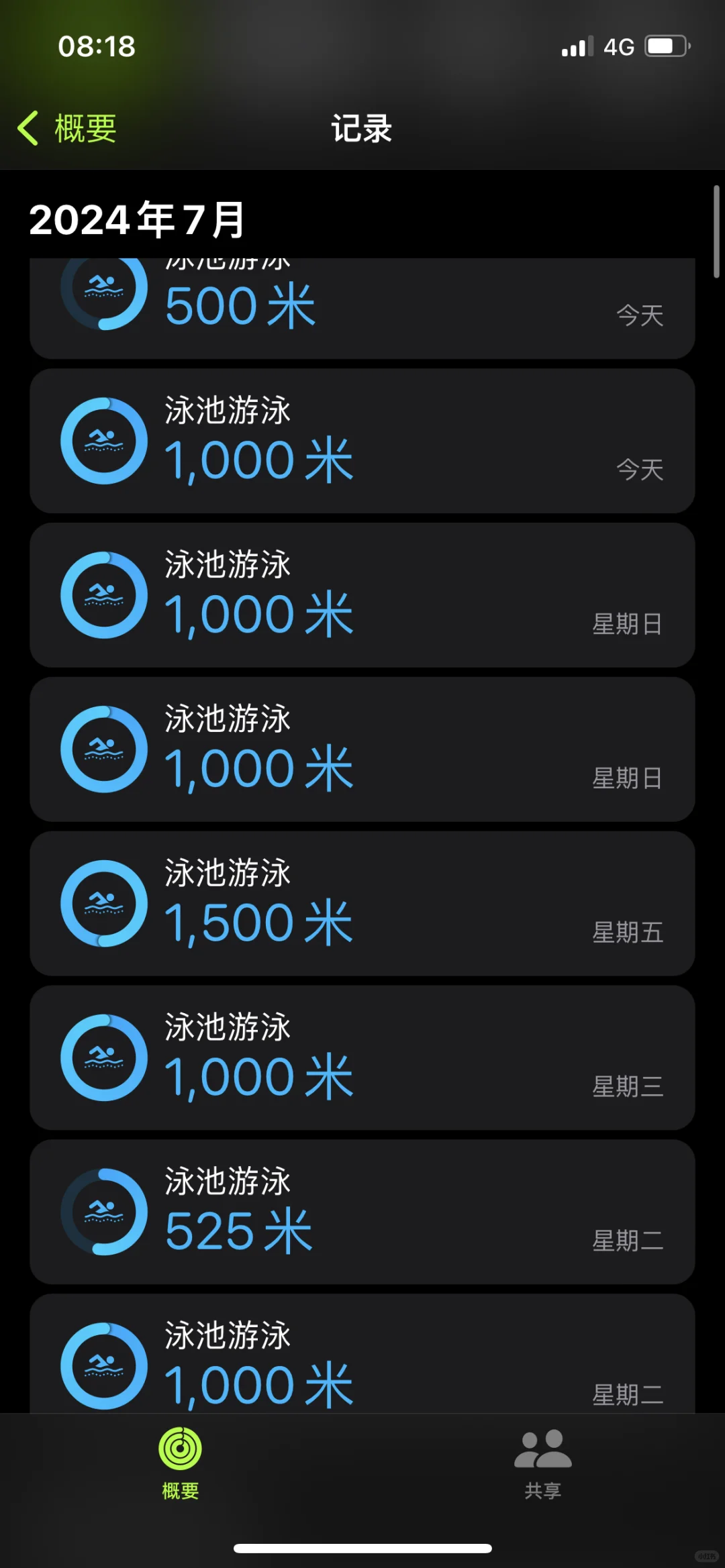The height and width of the screenshot is (1568, 725).
Task: Select the 概要 tab in bottom bar
Action: 181,1463
